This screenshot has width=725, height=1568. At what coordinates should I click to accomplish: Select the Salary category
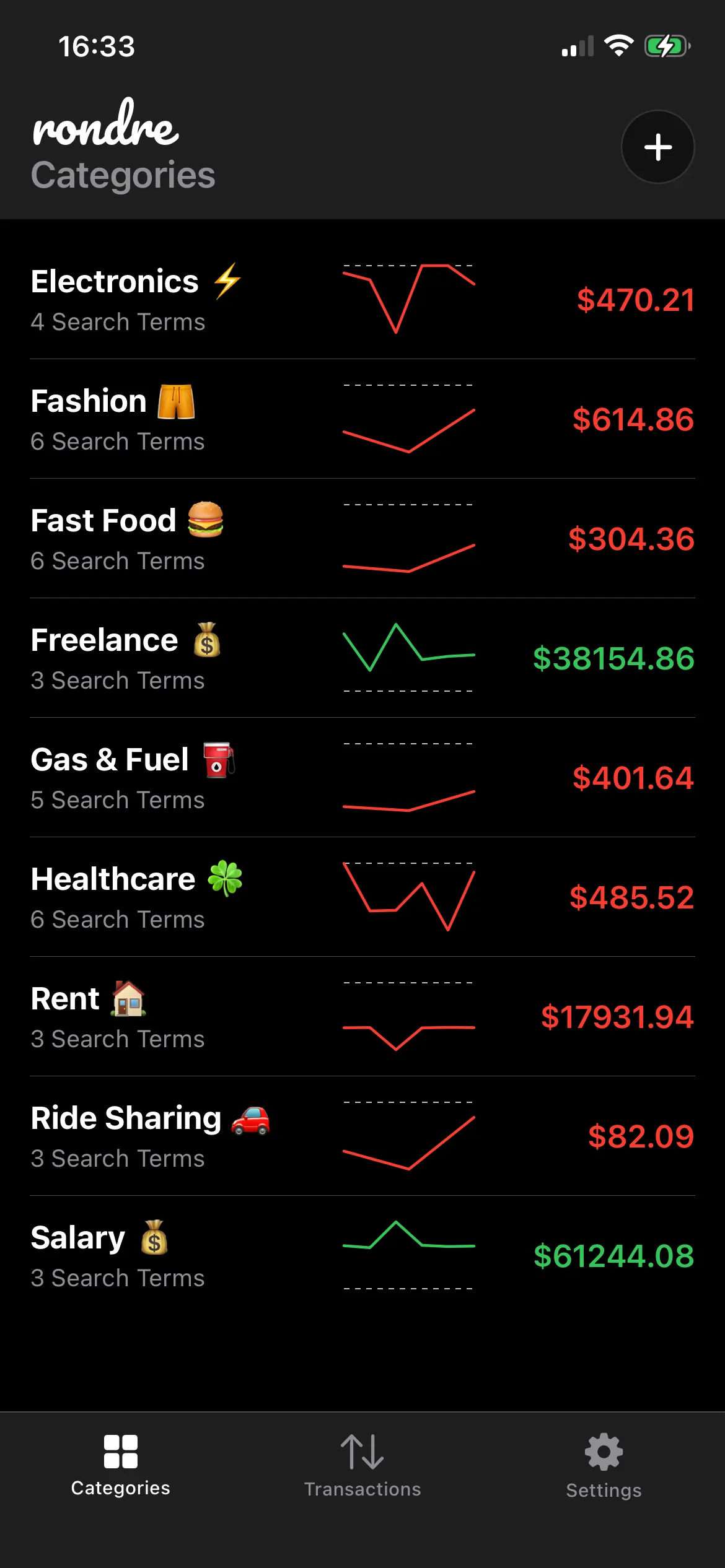click(x=362, y=1256)
